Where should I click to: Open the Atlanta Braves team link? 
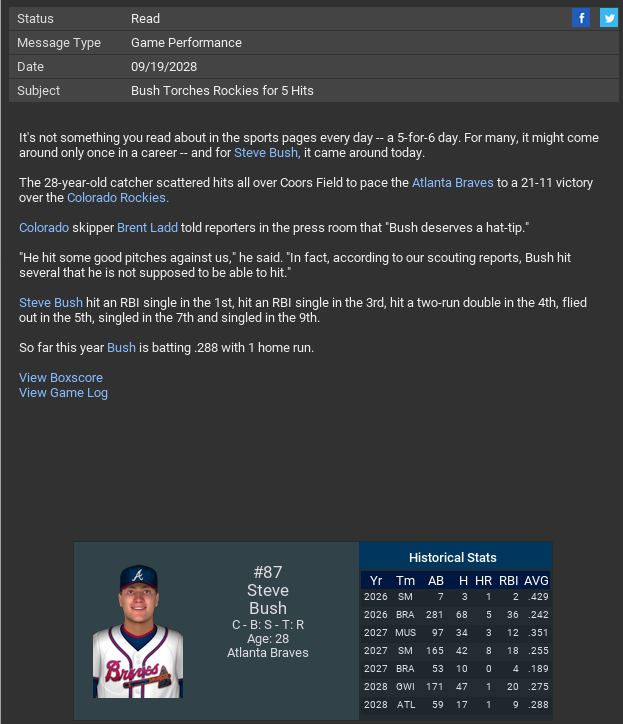click(x=452, y=183)
